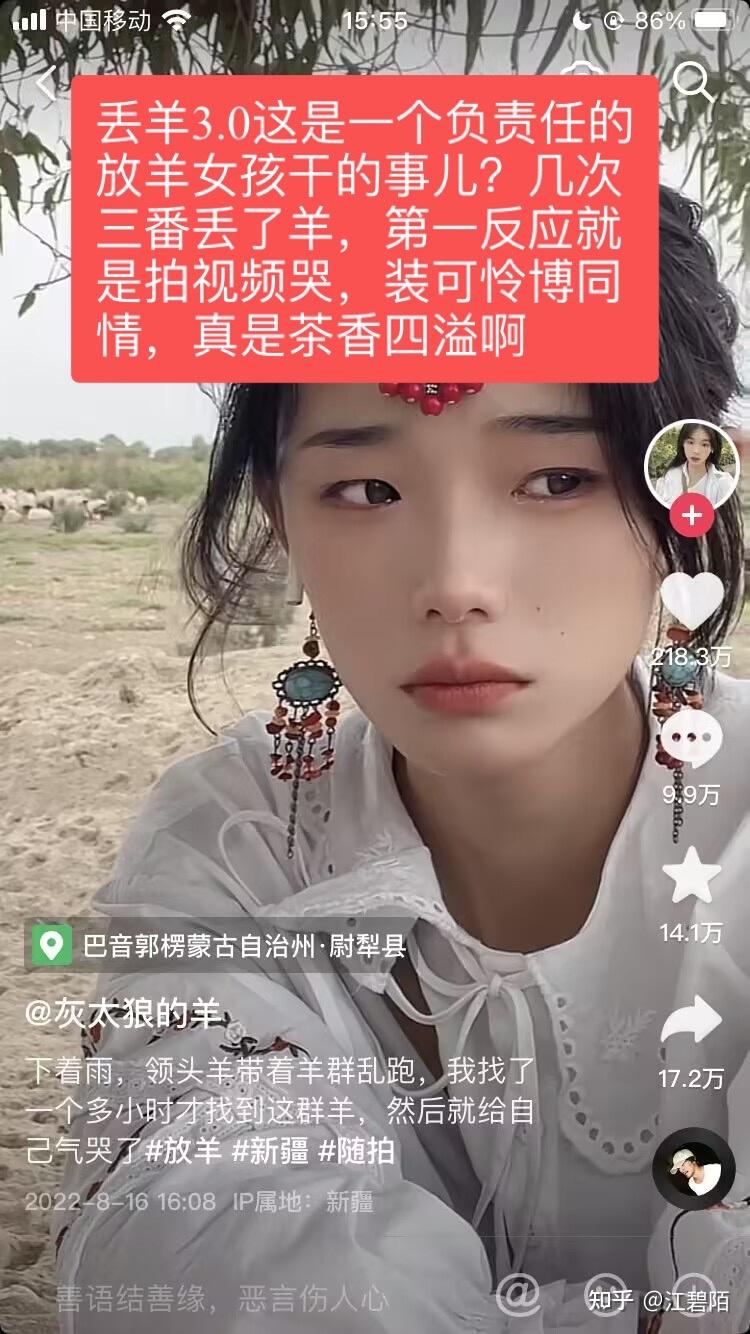
Task: Open the search magnifier icon
Action: pyautogui.click(x=693, y=82)
